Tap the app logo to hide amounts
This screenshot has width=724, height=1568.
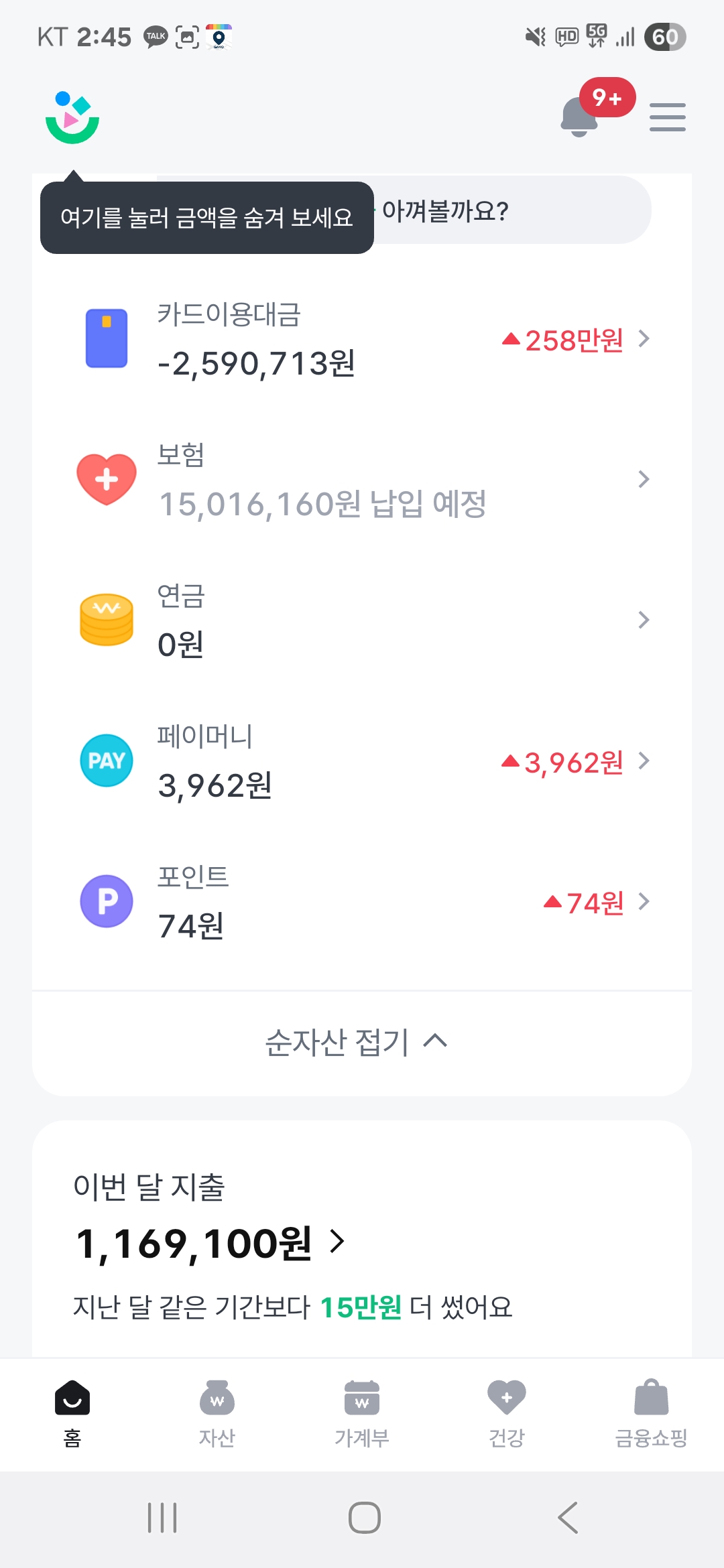72,118
